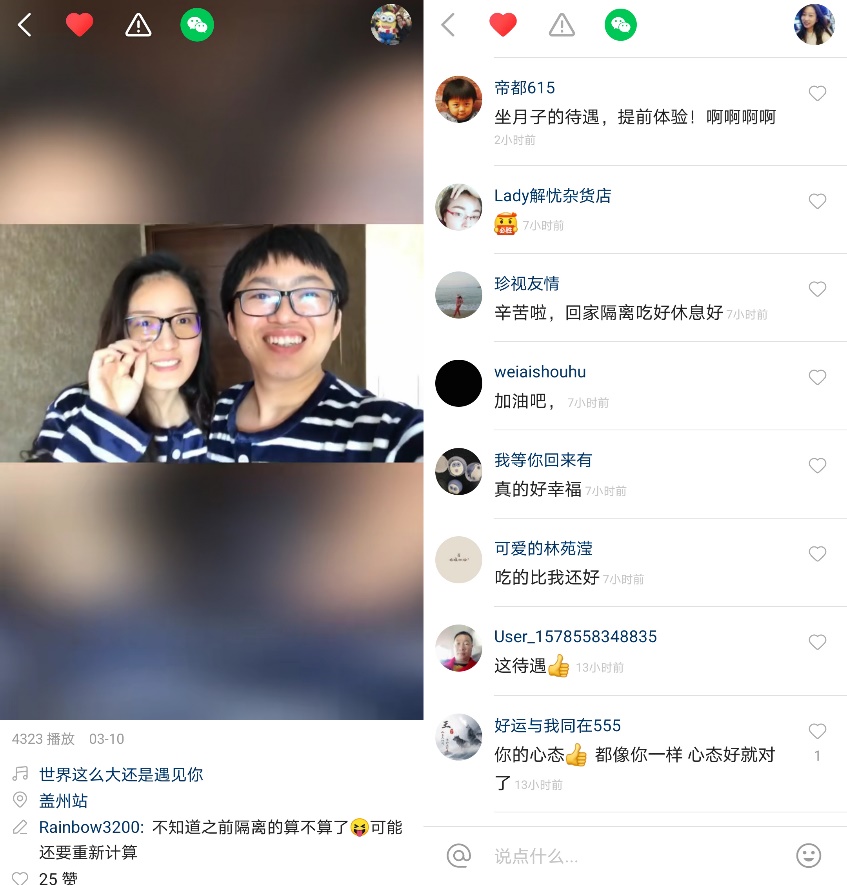Like the comment by 可爱的林苑滢
The height and width of the screenshot is (885, 847).
pos(817,554)
